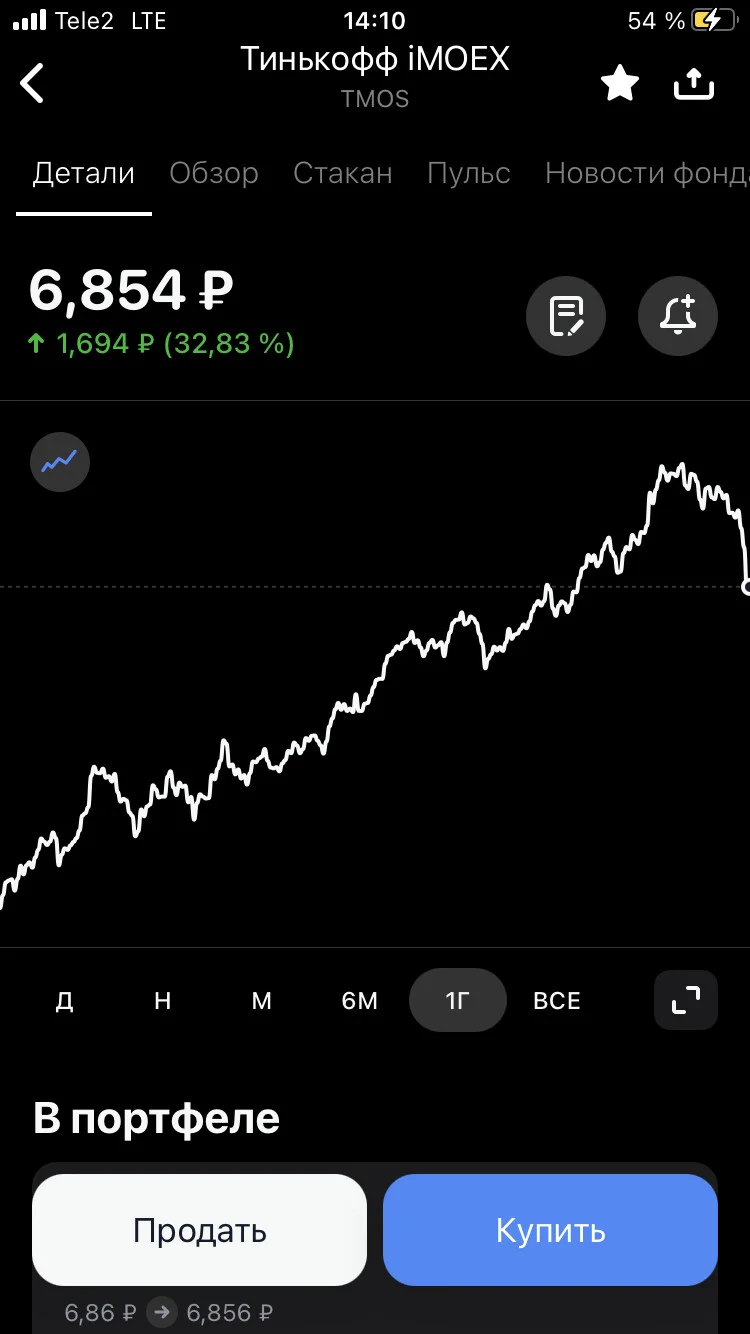Screen dimensions: 750x1334
Task: Tap the Купить button
Action: tap(551, 1230)
